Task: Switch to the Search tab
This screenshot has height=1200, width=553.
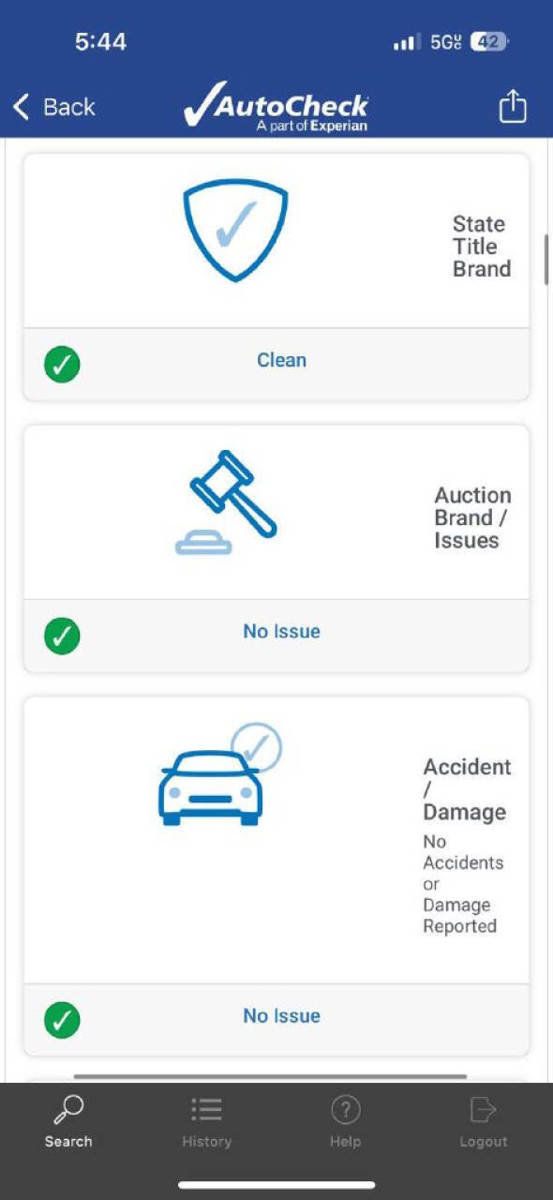Action: click(x=68, y=1121)
